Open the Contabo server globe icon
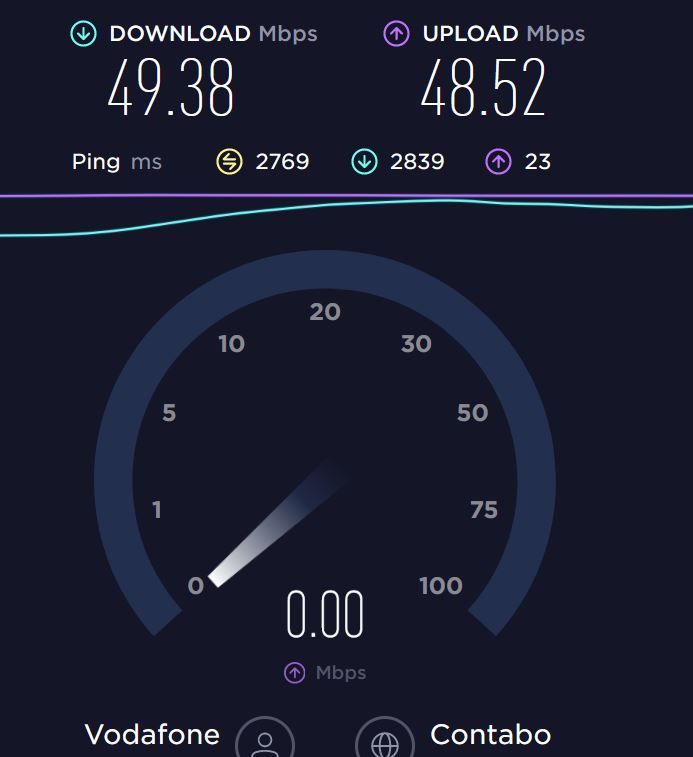The image size is (693, 757). (385, 743)
